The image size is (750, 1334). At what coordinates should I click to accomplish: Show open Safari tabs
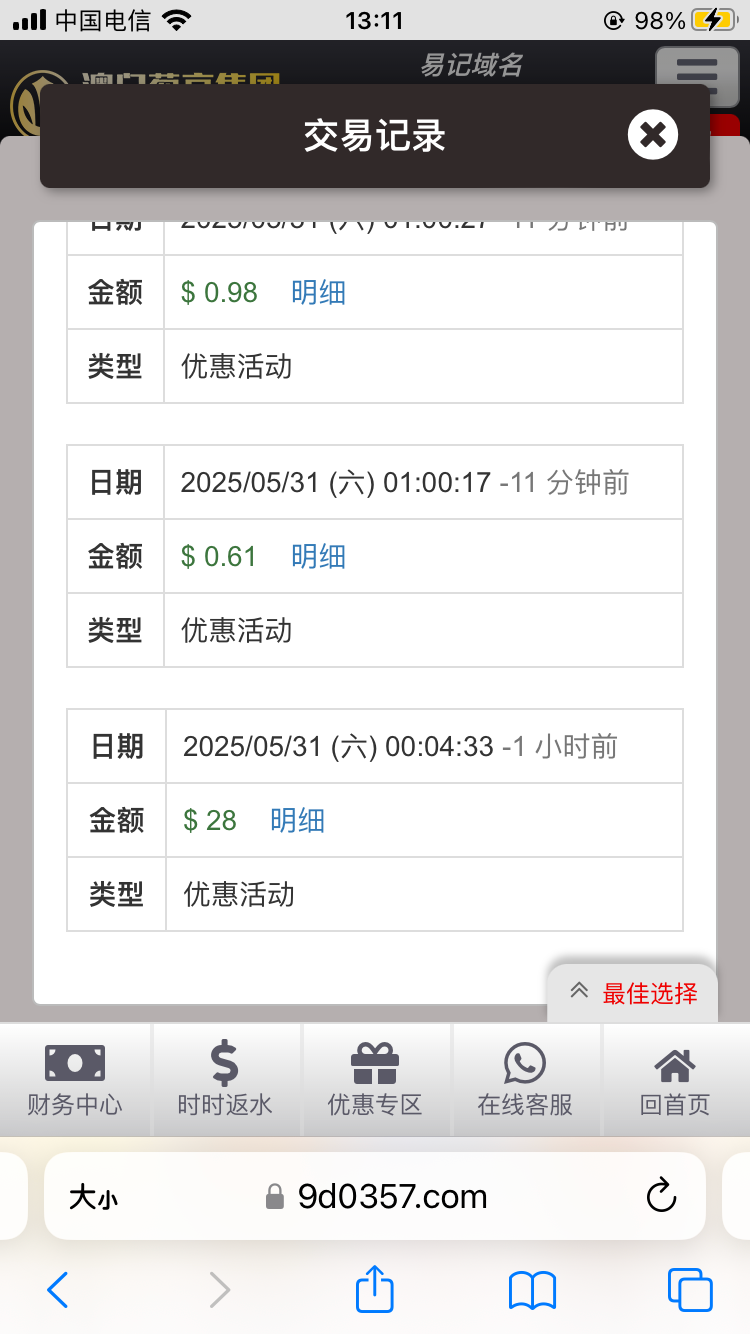point(690,1290)
